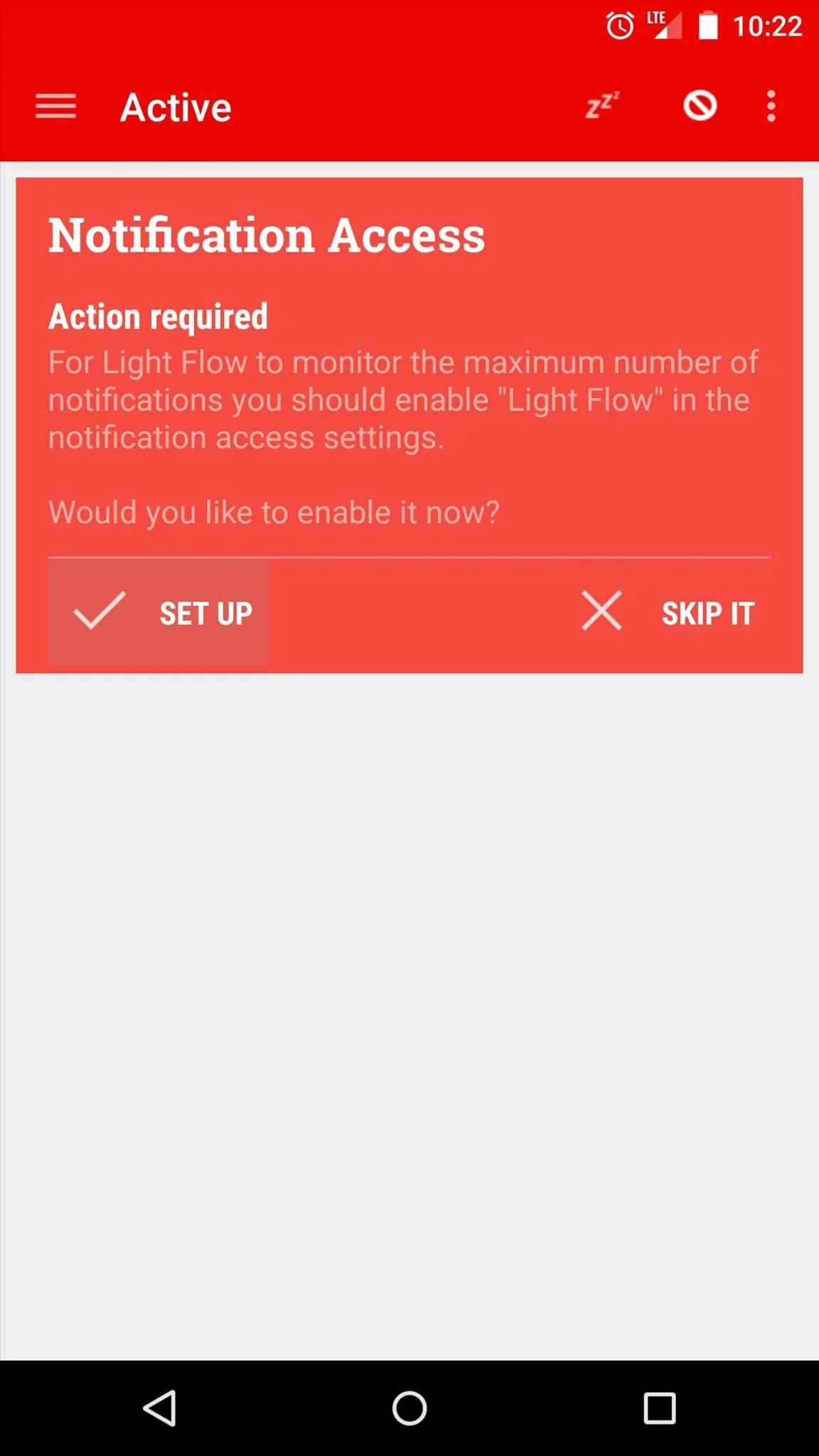Choose SET UP for notification access

pos(159,613)
